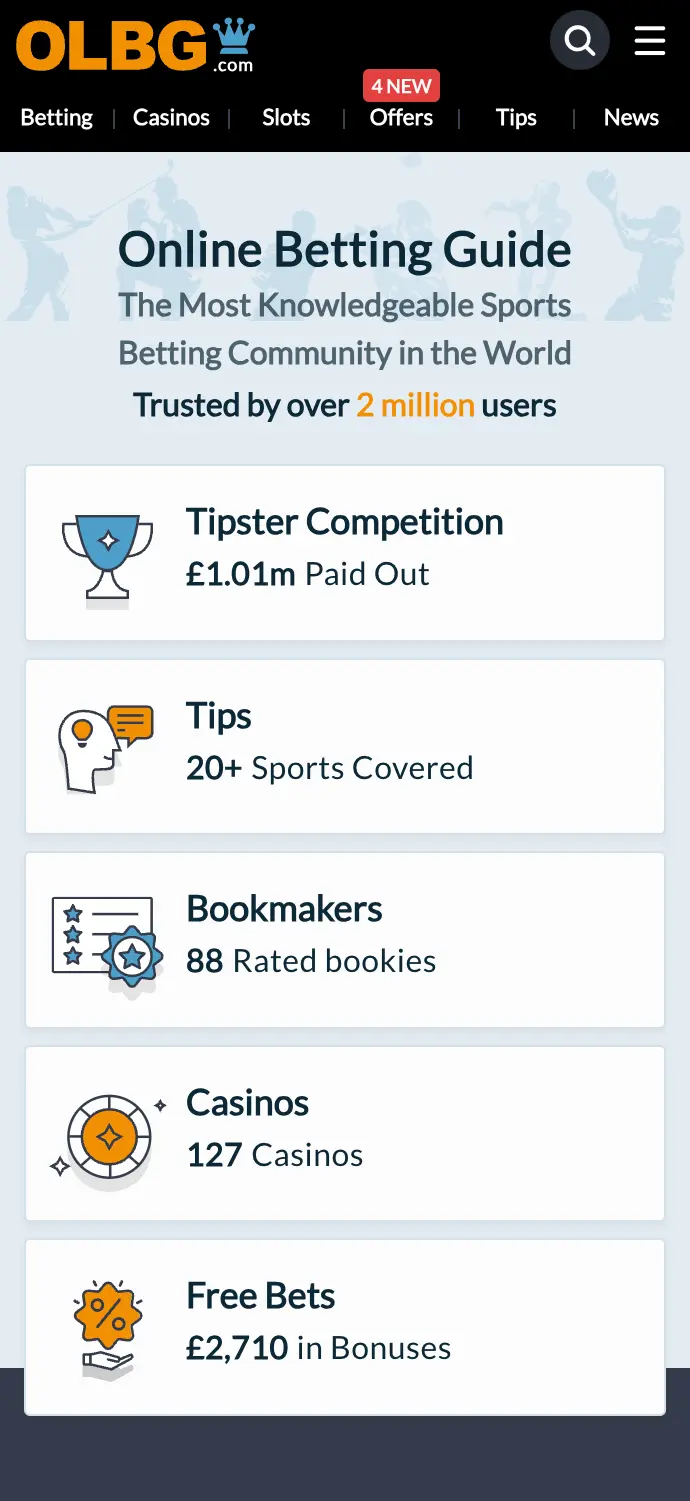This screenshot has width=690, height=1501.
Task: Open the News navigation item
Action: 631,118
